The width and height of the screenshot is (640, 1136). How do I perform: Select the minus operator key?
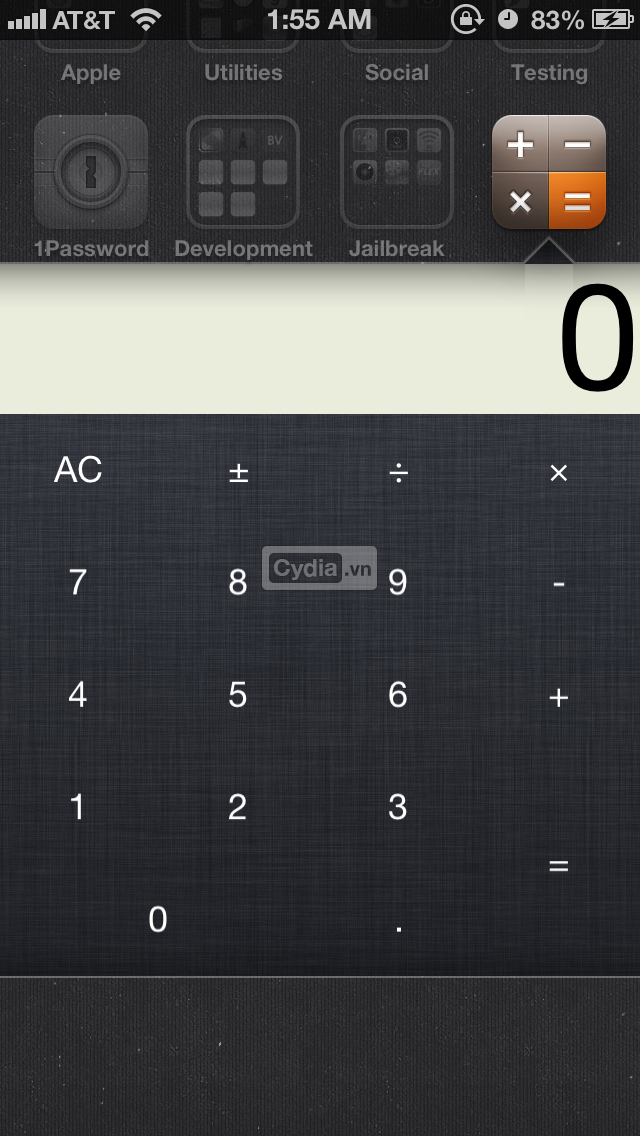tap(558, 584)
